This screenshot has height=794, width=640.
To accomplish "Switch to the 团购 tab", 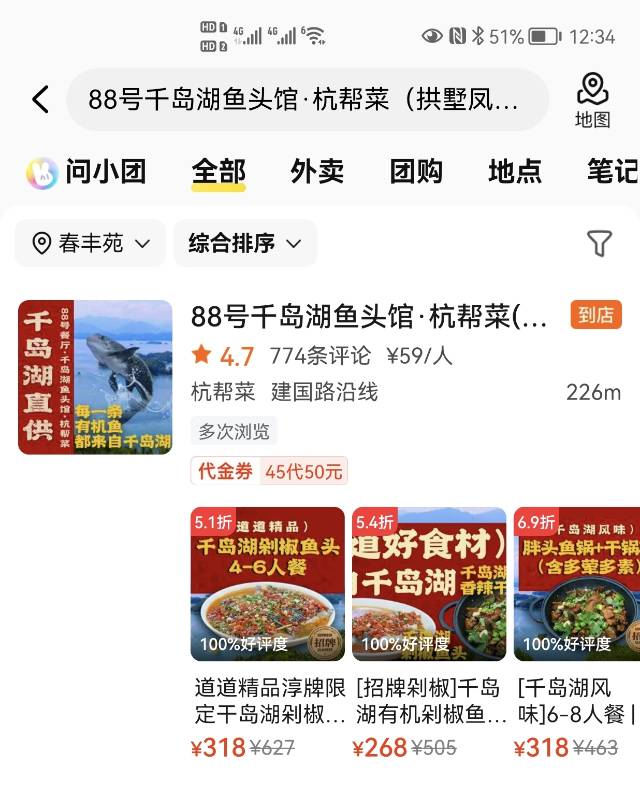I will 416,172.
